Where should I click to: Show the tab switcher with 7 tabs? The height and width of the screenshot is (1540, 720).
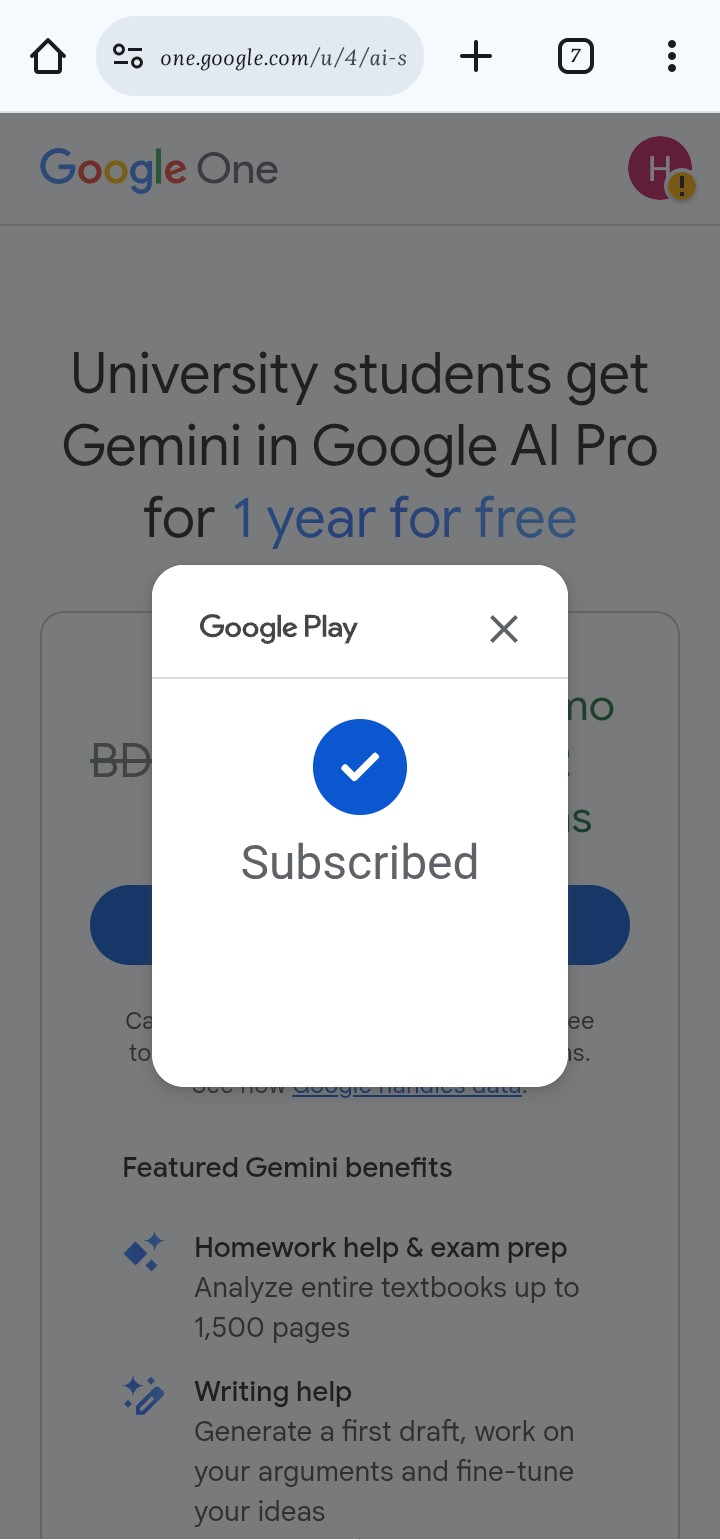tap(575, 57)
